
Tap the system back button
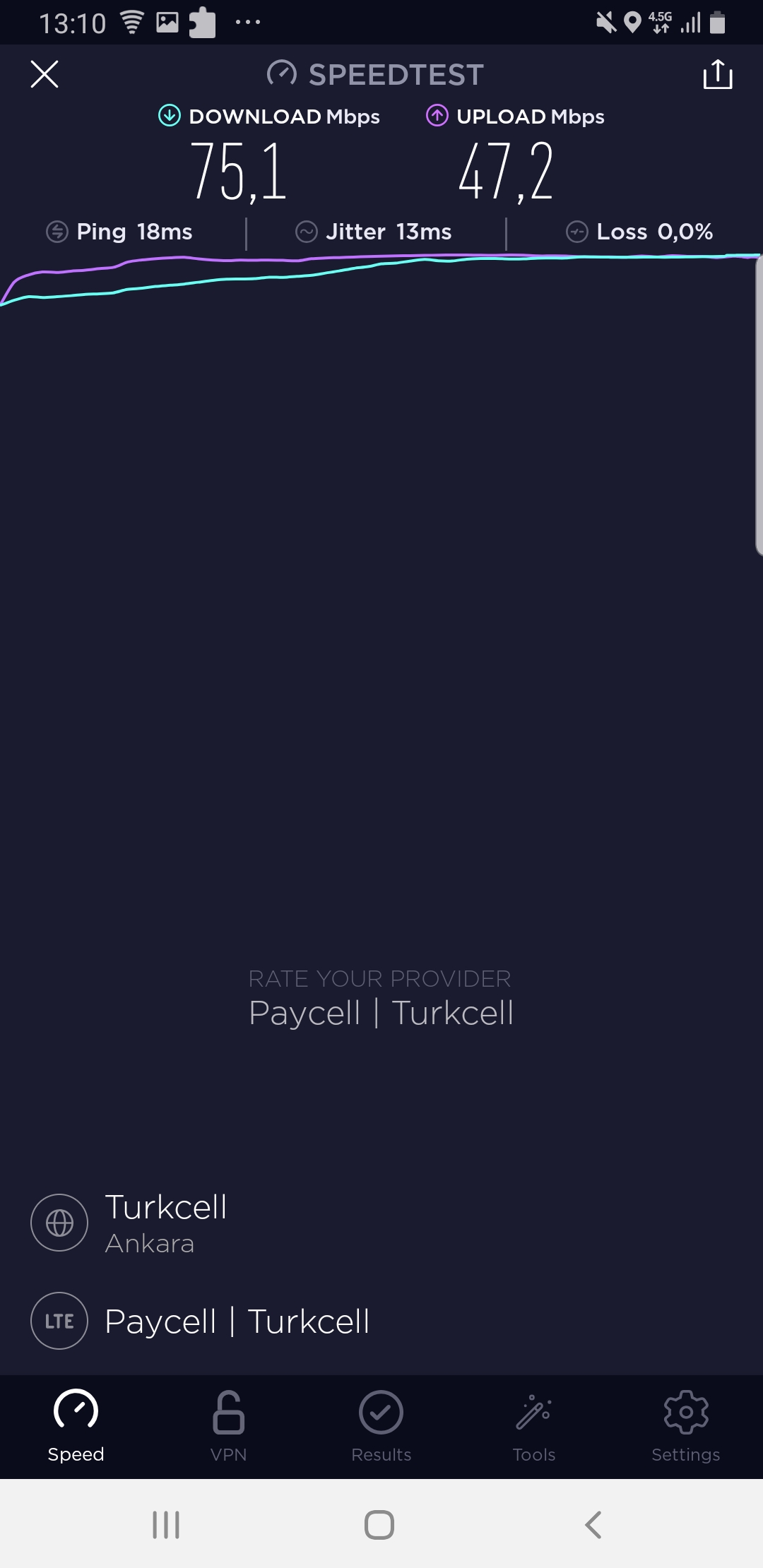click(x=593, y=1525)
